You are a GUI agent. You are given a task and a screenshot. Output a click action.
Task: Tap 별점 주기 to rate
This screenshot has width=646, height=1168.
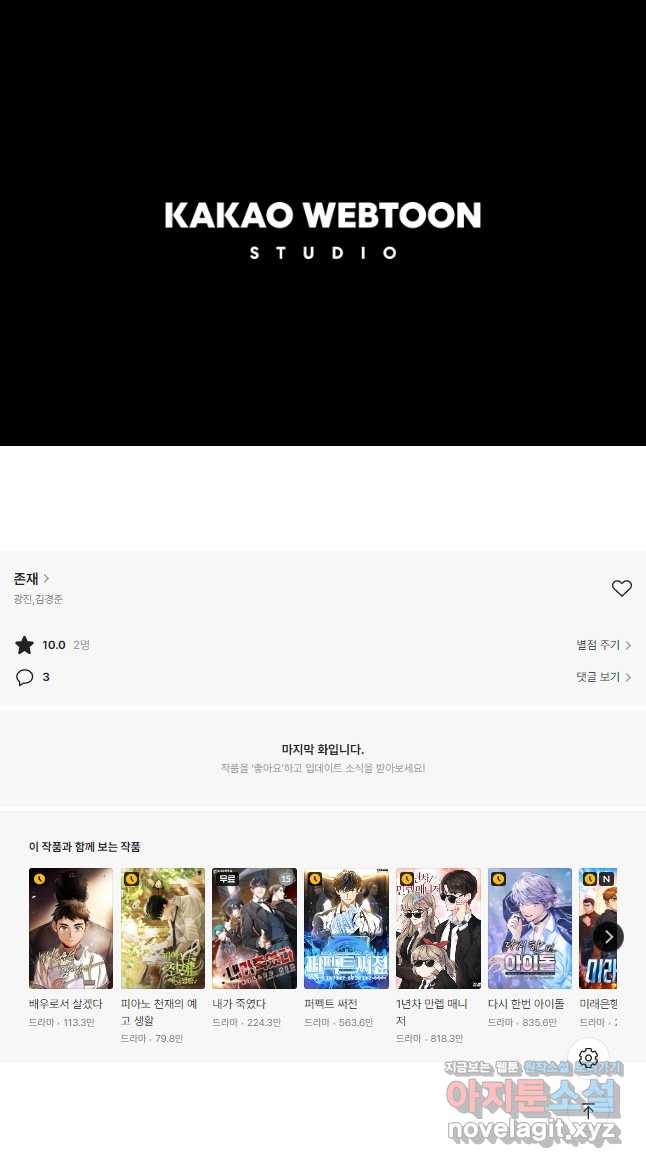(603, 646)
